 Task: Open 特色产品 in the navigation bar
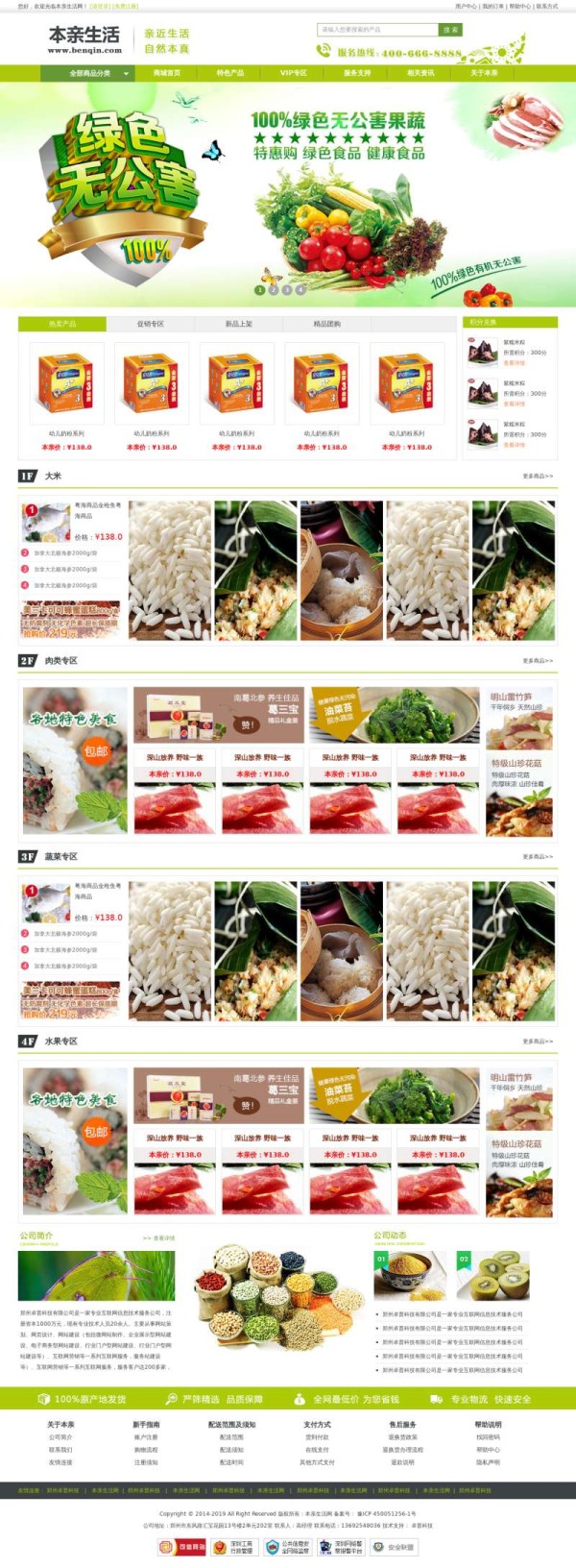coord(229,73)
